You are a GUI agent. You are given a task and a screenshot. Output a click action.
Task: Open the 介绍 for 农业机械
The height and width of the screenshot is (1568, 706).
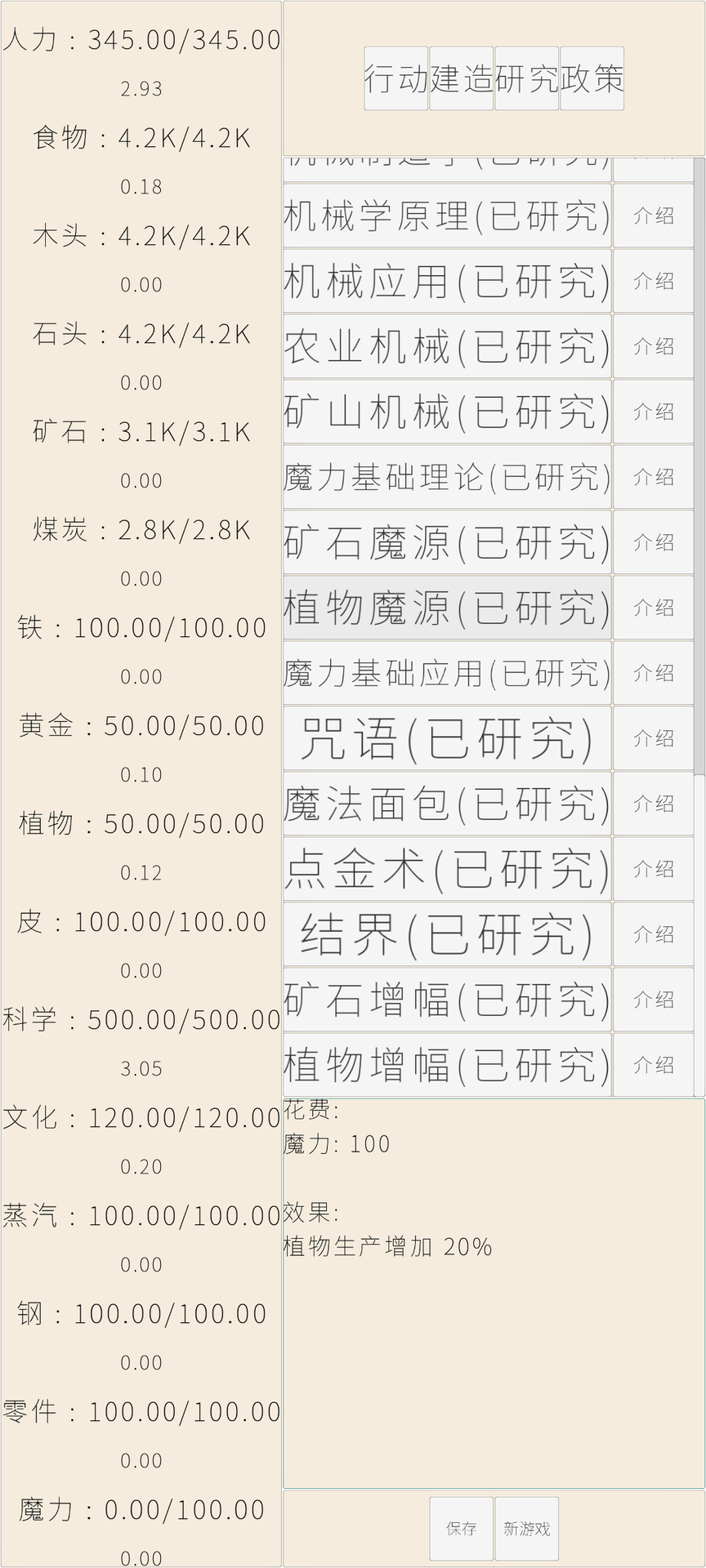point(653,345)
